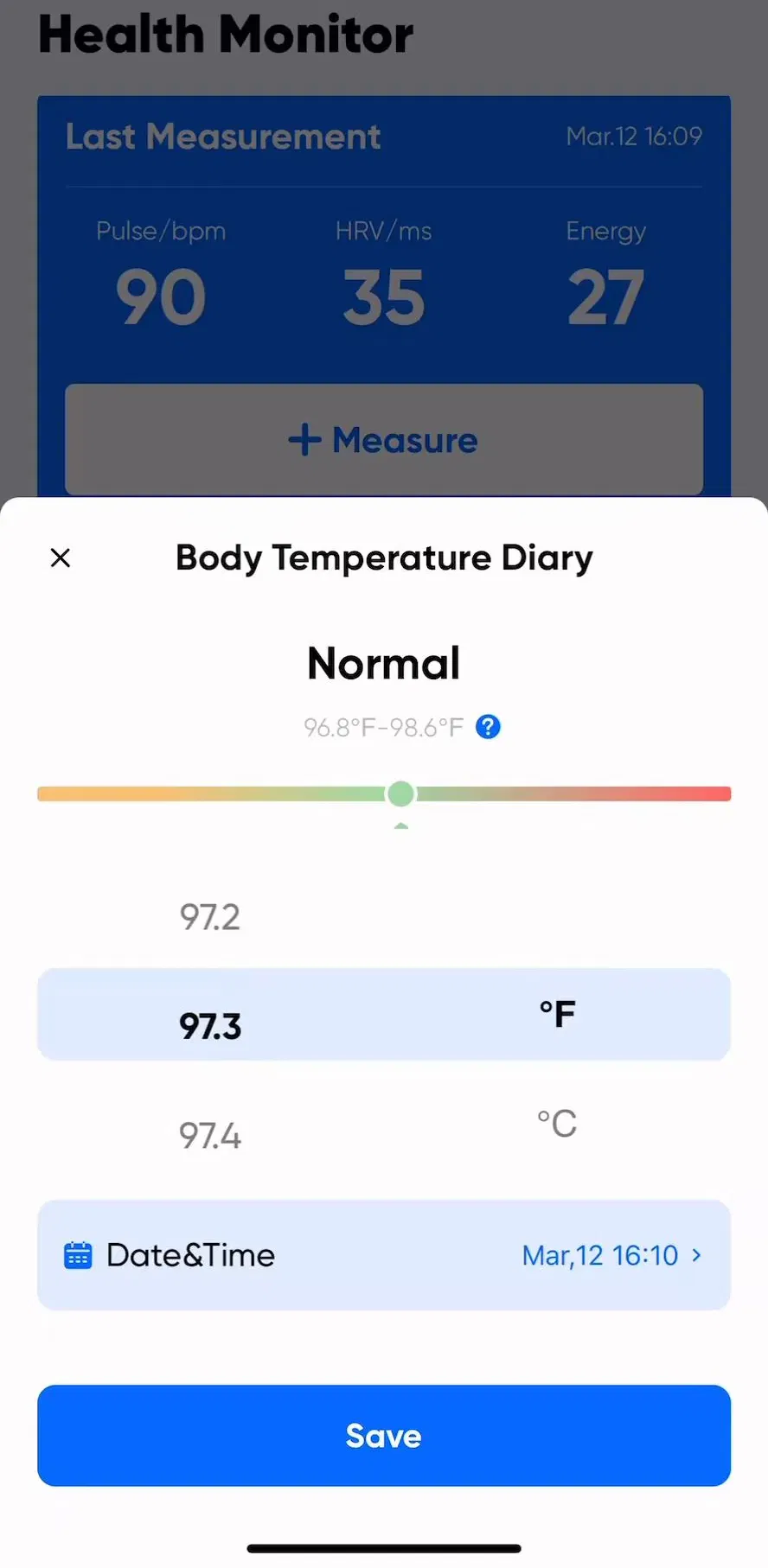Close the Body Temperature Diary sheet

point(61,558)
